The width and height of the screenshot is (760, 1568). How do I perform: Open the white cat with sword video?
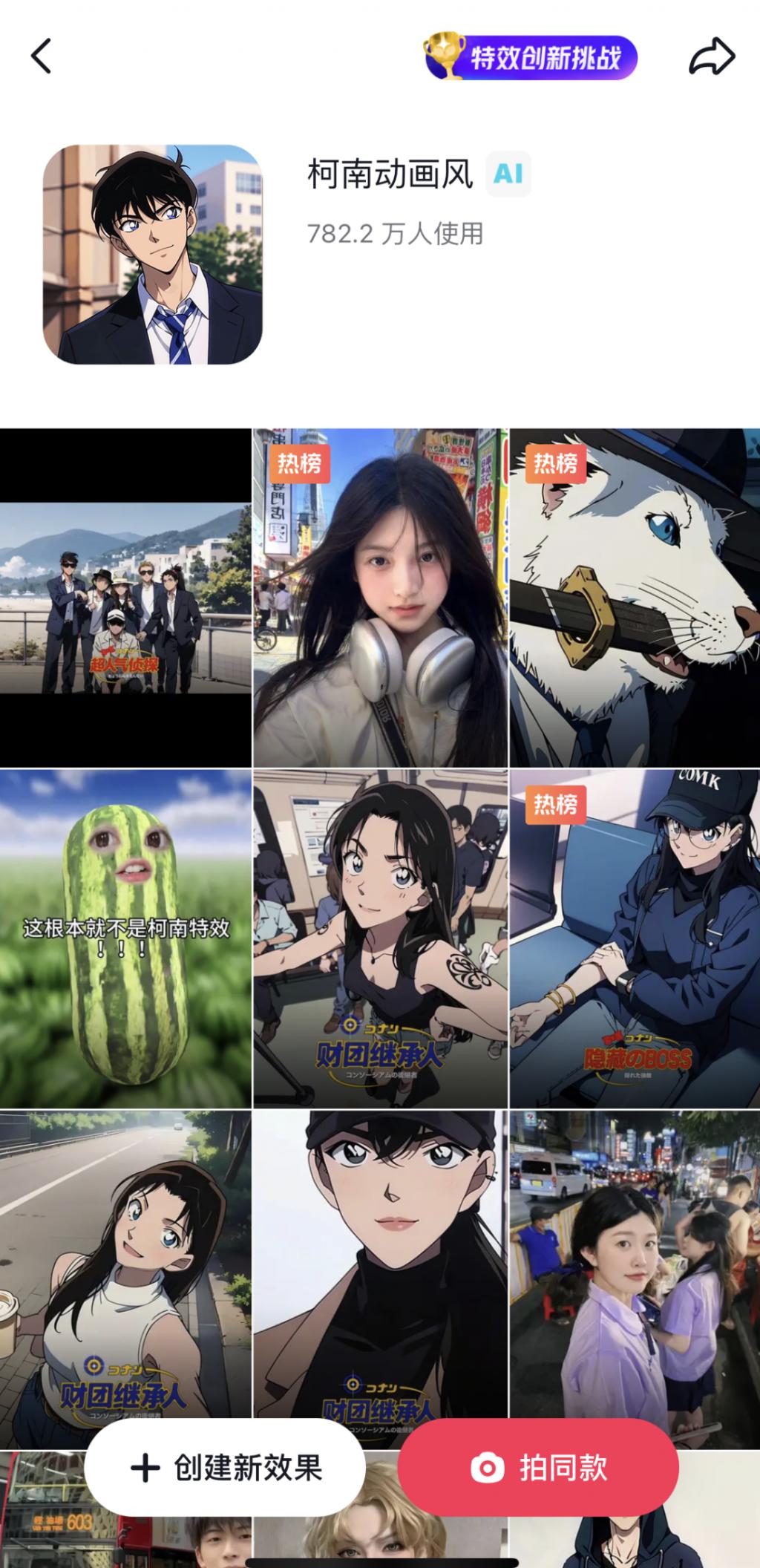tap(635, 598)
